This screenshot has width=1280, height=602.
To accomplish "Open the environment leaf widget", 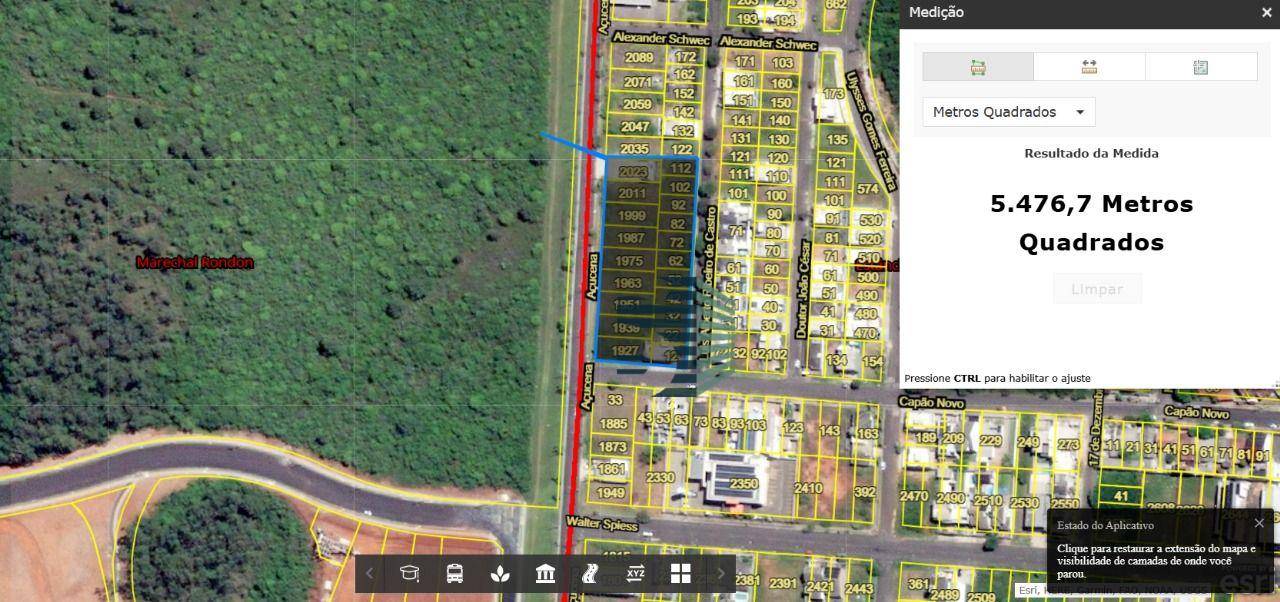I will click(x=500, y=573).
